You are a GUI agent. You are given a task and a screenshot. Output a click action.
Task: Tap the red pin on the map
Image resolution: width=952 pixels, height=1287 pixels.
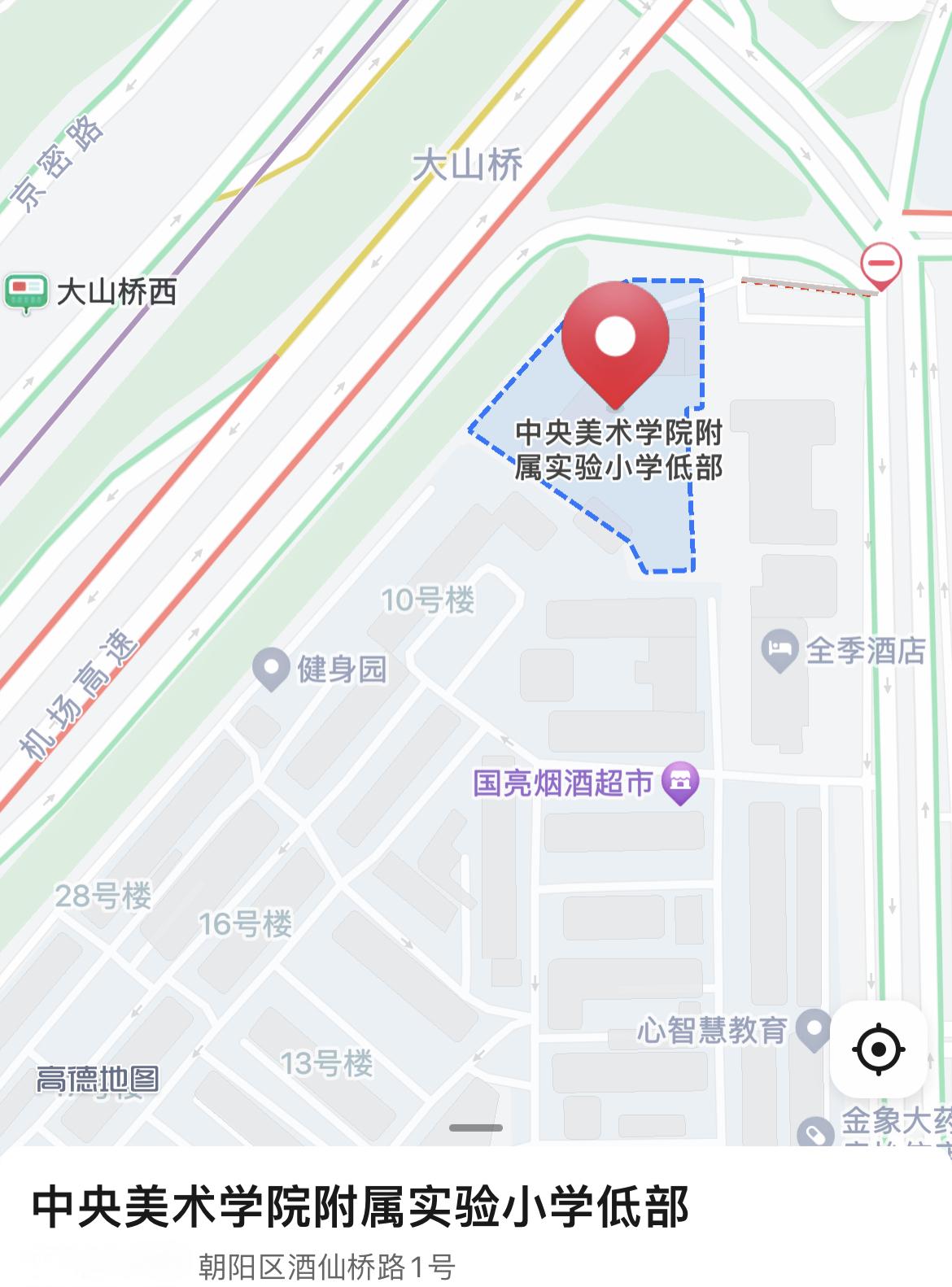[x=615, y=342]
